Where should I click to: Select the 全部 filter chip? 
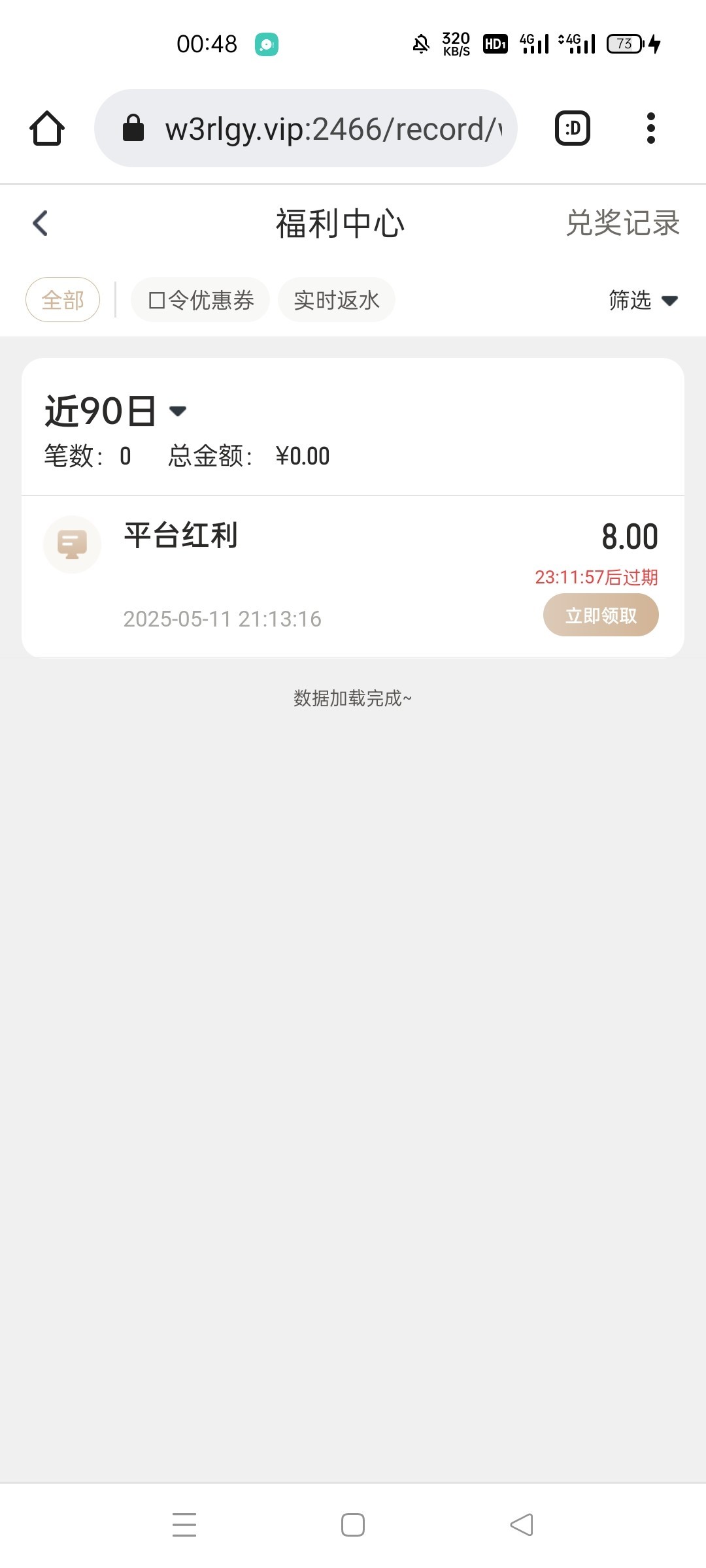tap(63, 300)
